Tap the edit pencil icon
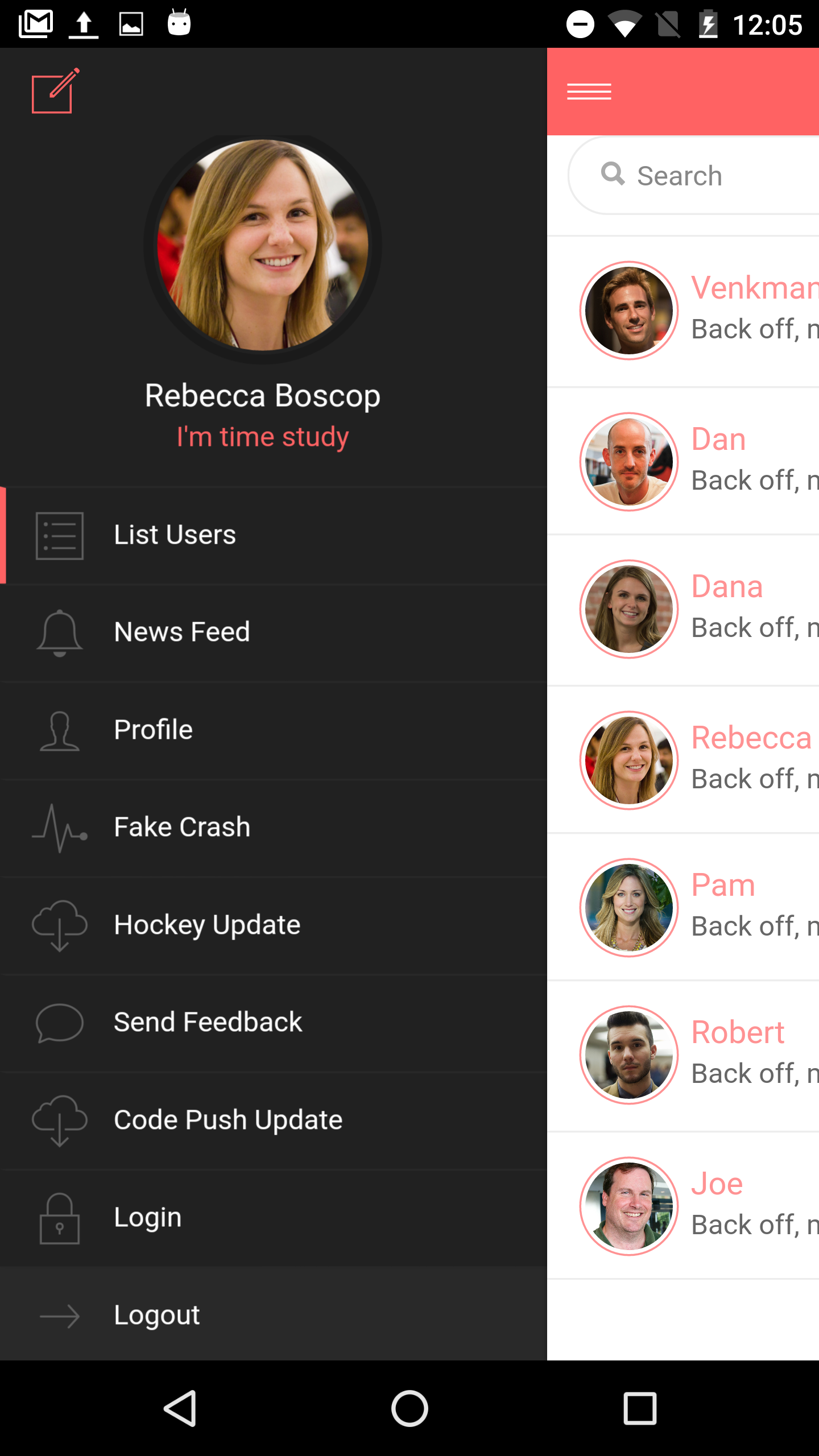The image size is (819, 1456). click(x=55, y=91)
